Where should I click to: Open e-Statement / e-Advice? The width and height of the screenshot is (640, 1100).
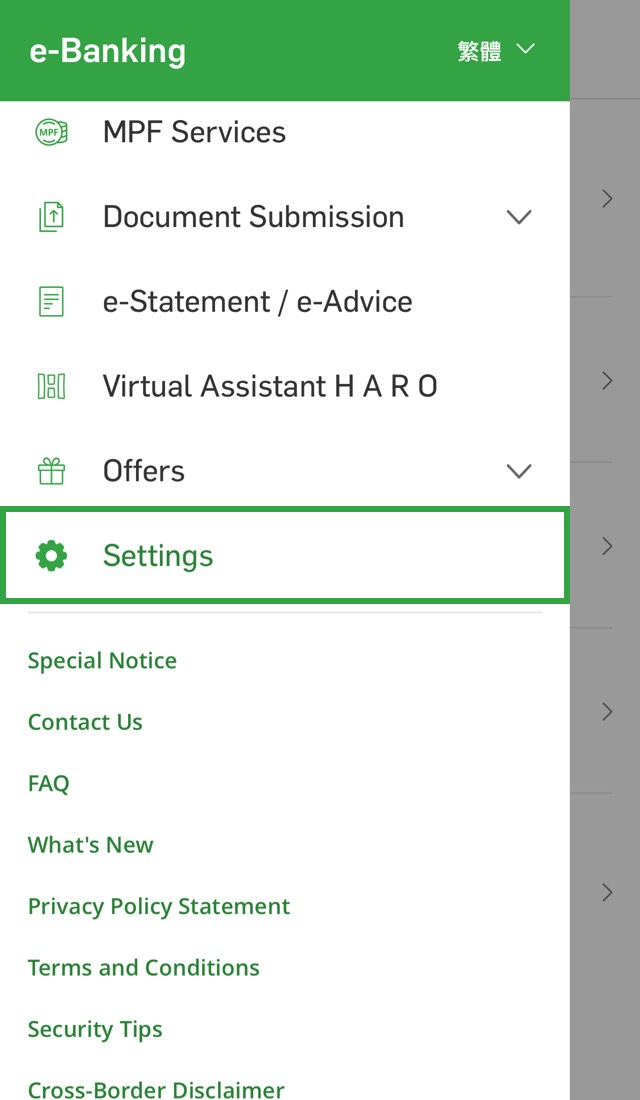point(257,302)
